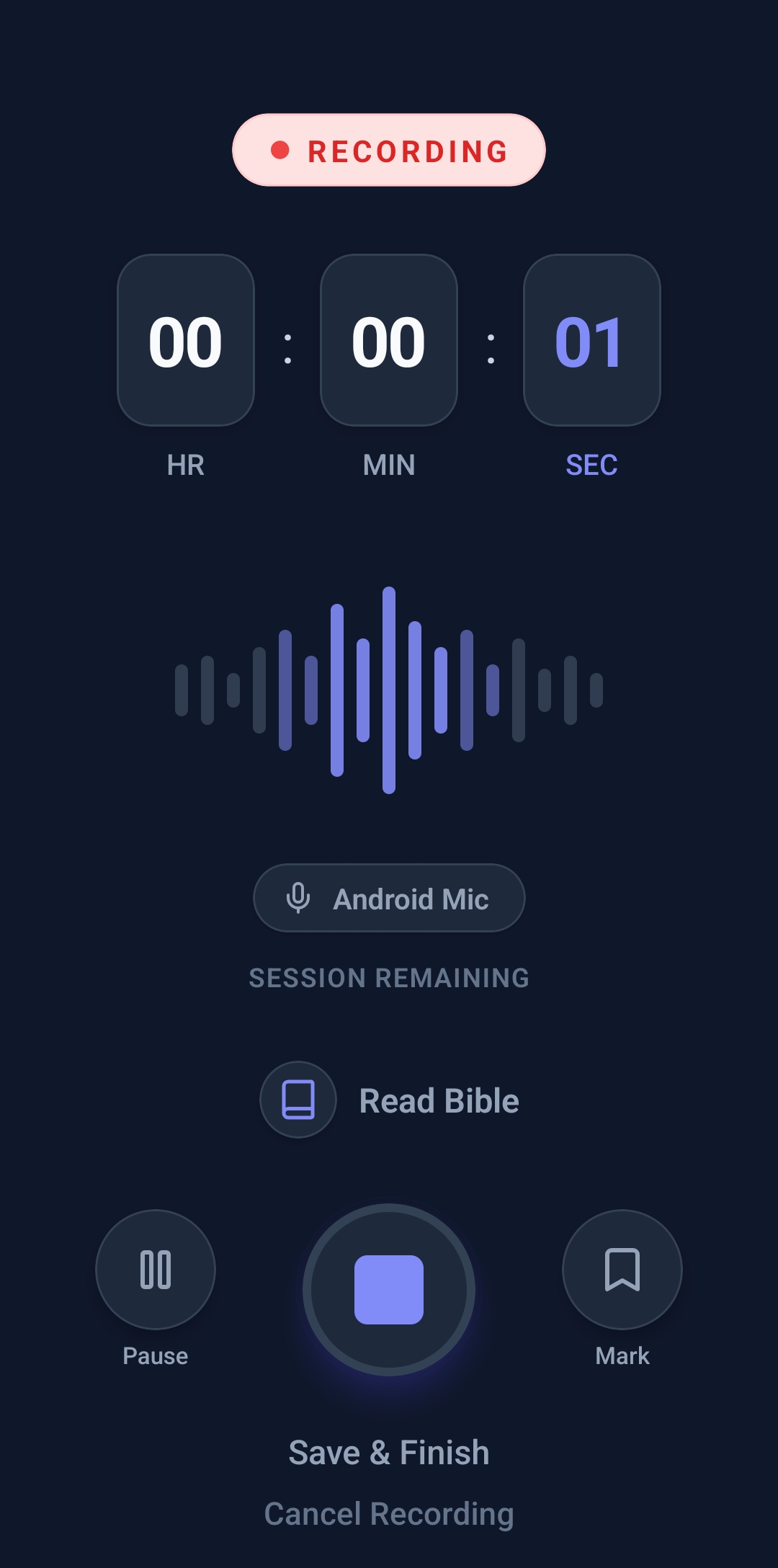Cancel Recording

(389, 1514)
